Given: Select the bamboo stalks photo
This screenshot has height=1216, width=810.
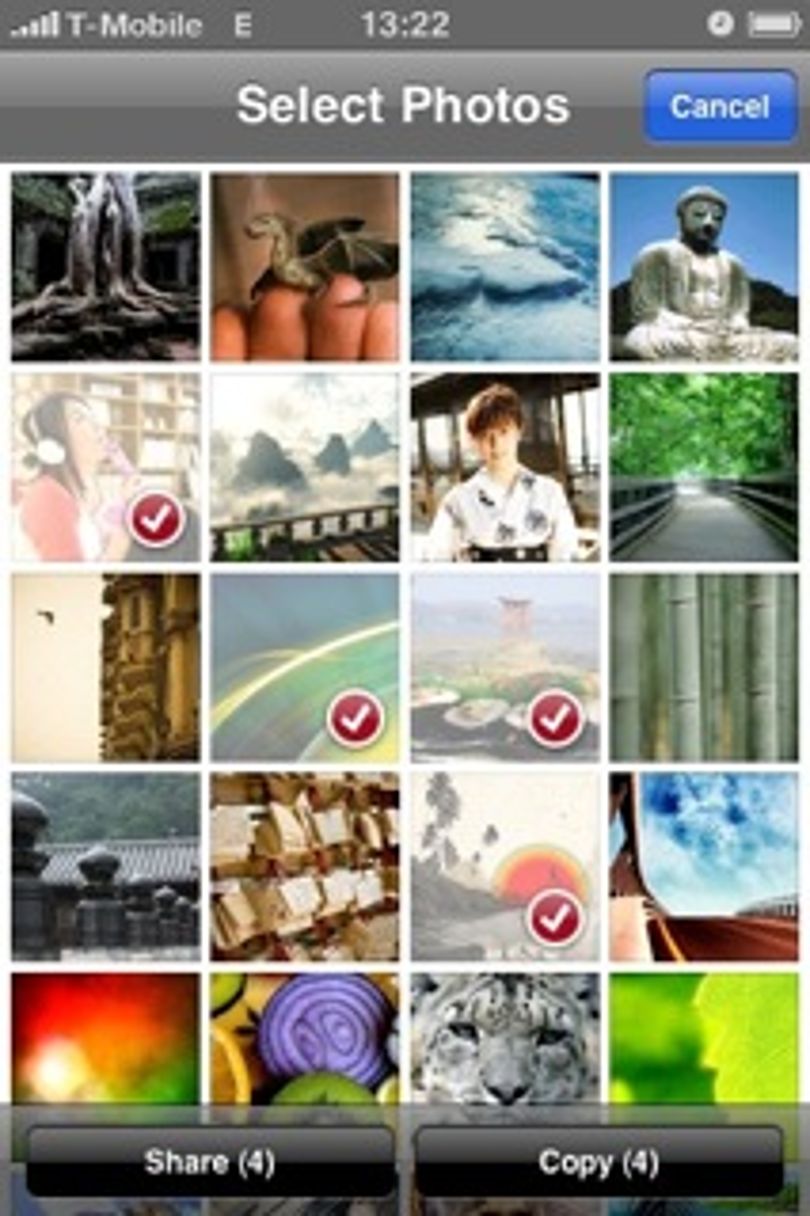Looking at the screenshot, I should pos(705,667).
